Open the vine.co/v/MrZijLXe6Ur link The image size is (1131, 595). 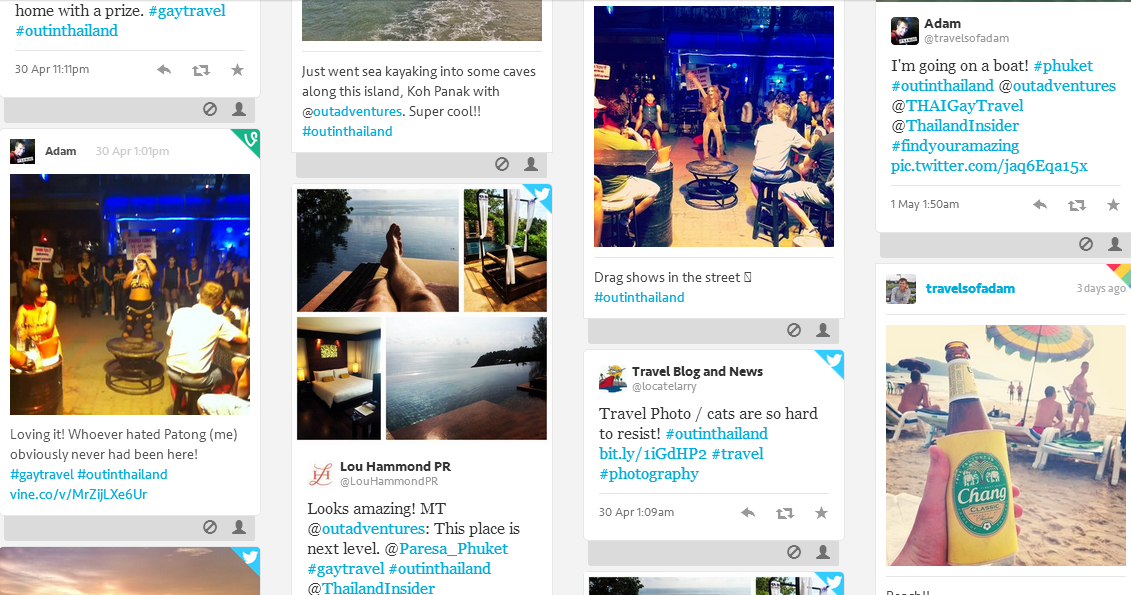point(79,495)
